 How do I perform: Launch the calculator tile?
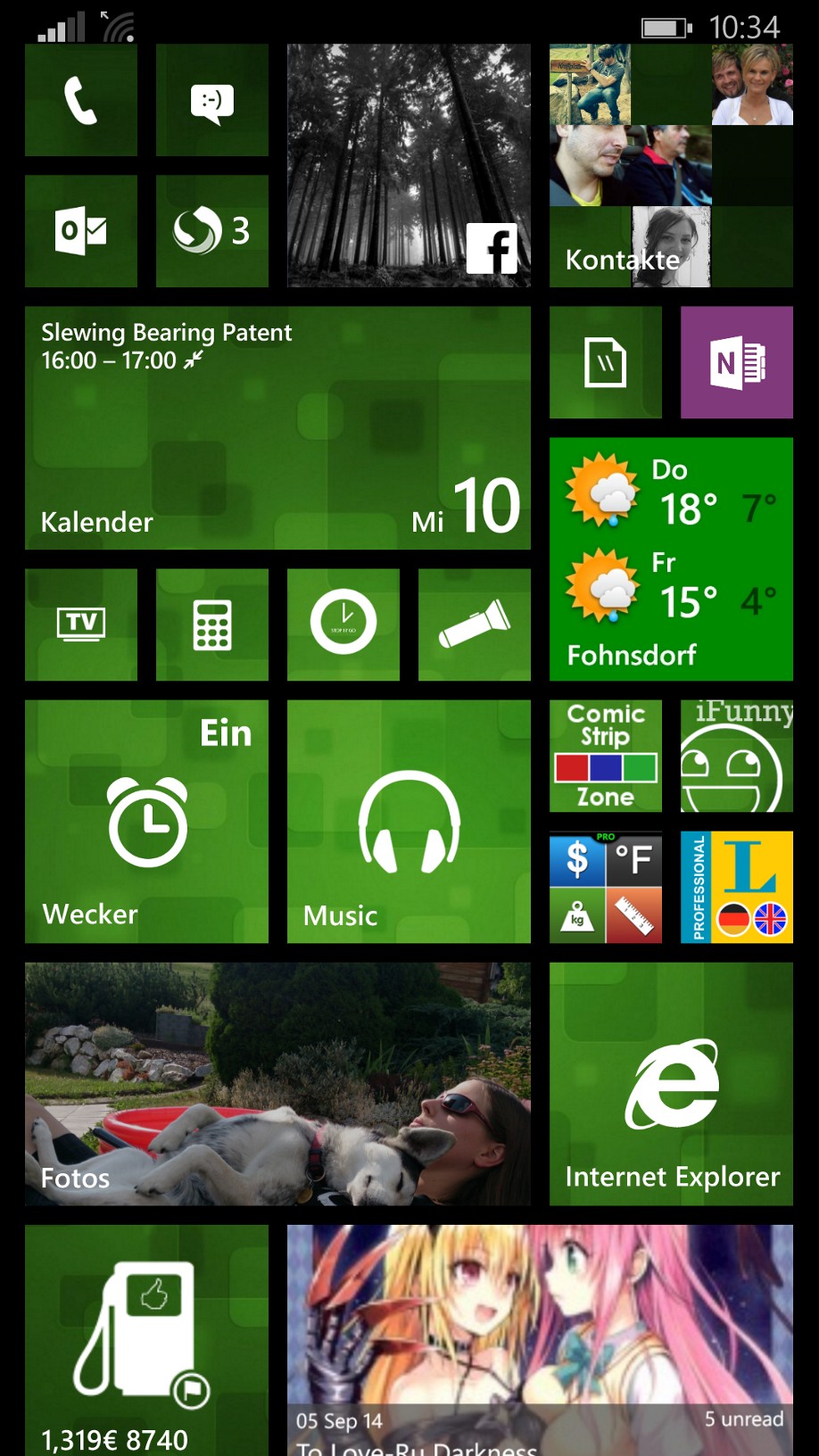point(212,625)
